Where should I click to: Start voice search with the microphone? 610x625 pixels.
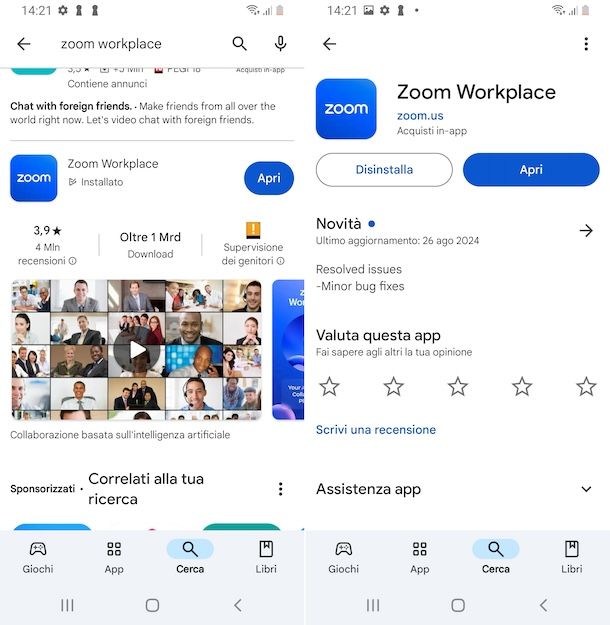(281, 44)
